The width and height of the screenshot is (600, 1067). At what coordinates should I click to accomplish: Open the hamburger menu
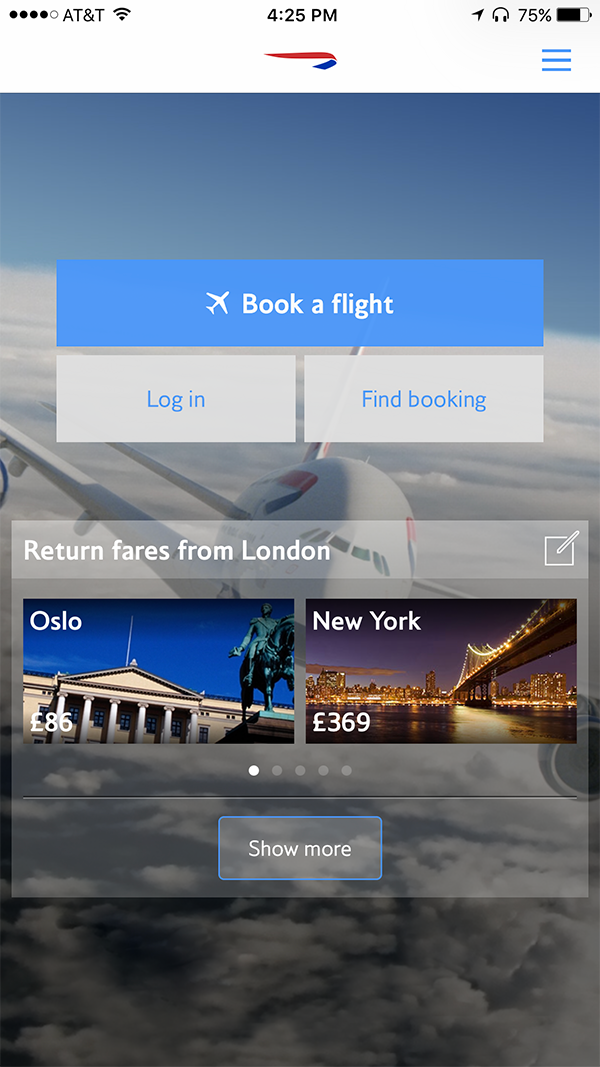[556, 60]
